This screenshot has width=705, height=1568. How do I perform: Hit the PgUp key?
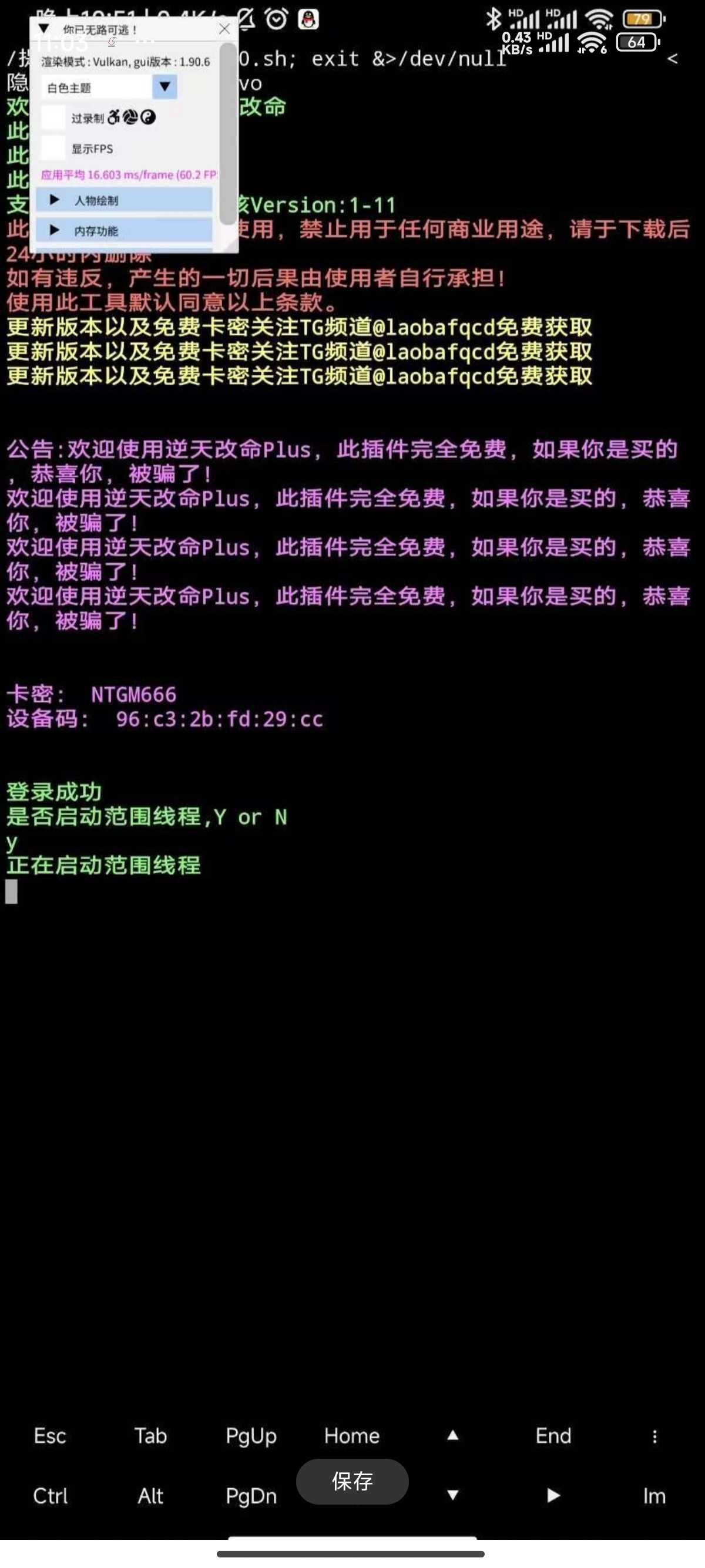[x=251, y=1436]
